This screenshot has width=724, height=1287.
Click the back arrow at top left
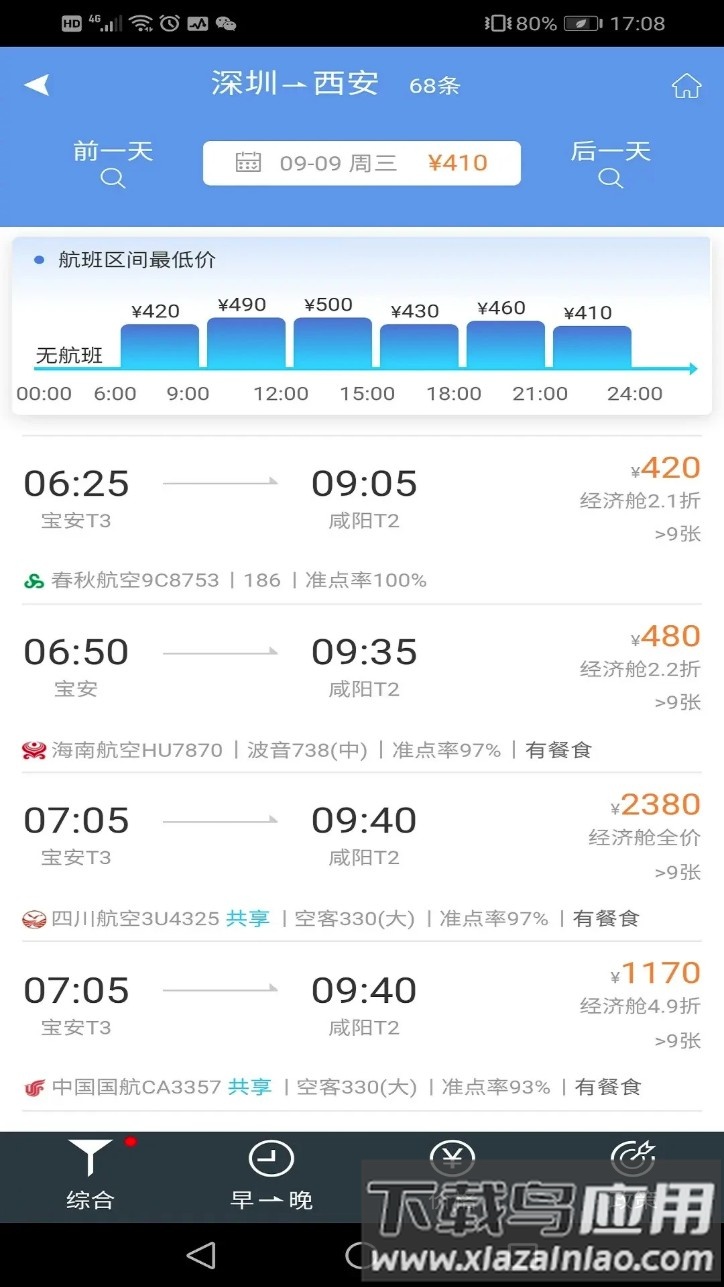[37, 84]
